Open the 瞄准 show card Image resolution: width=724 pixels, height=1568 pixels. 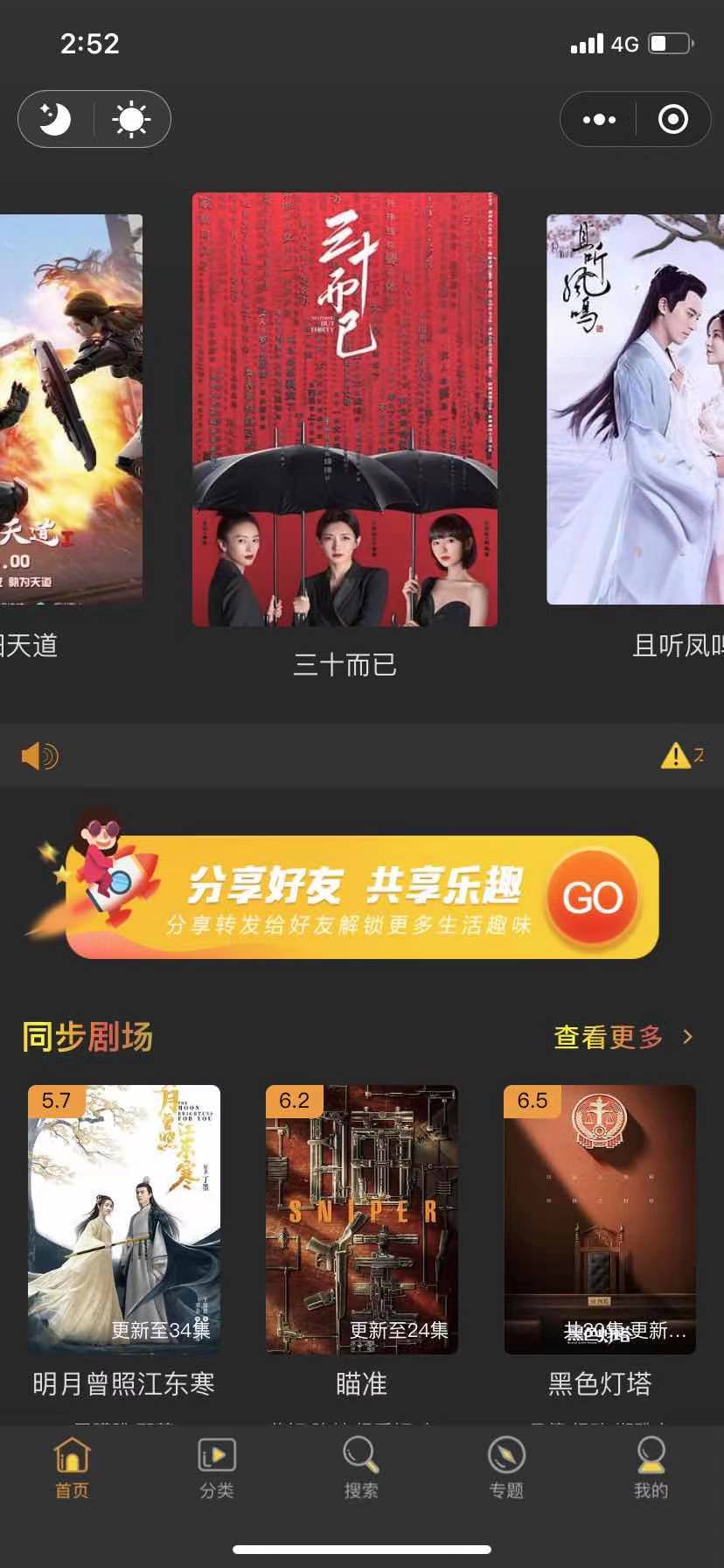[362, 1220]
